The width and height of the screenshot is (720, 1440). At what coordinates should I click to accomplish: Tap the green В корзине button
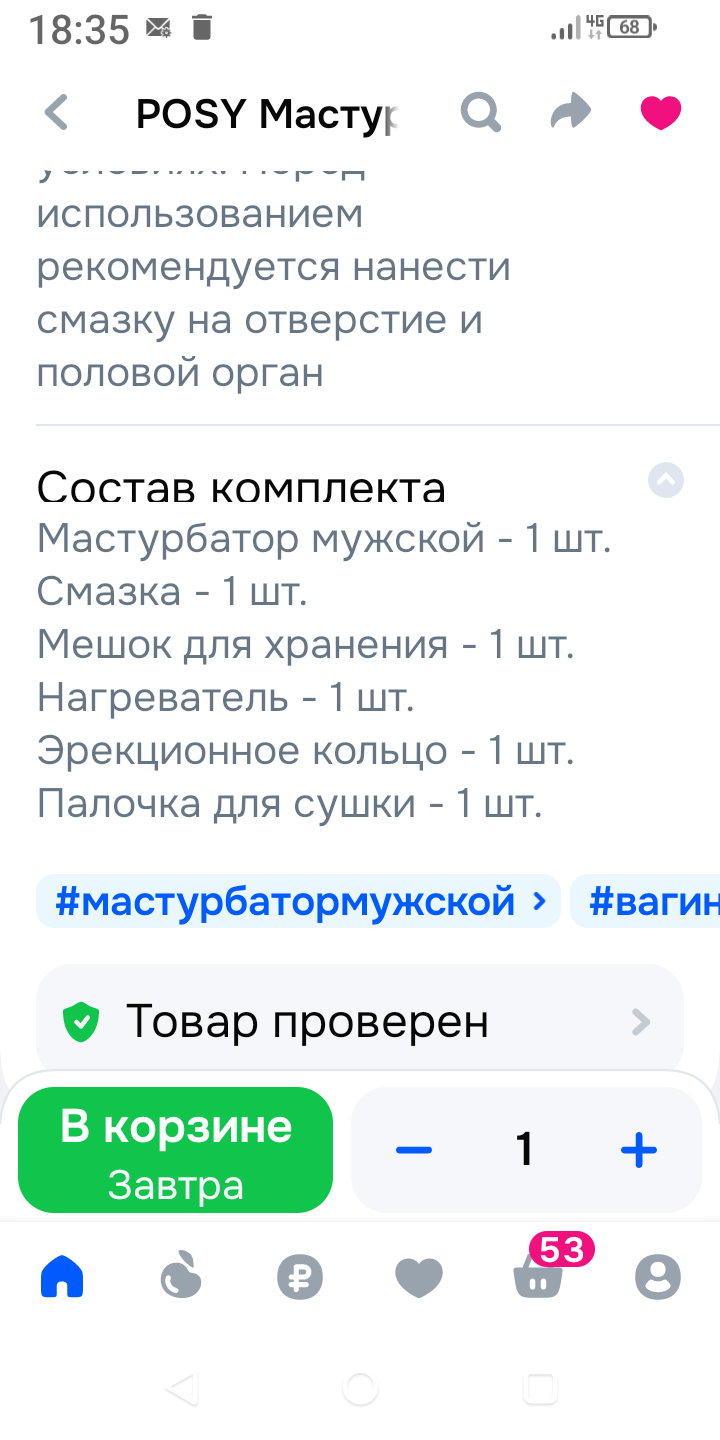point(175,1150)
